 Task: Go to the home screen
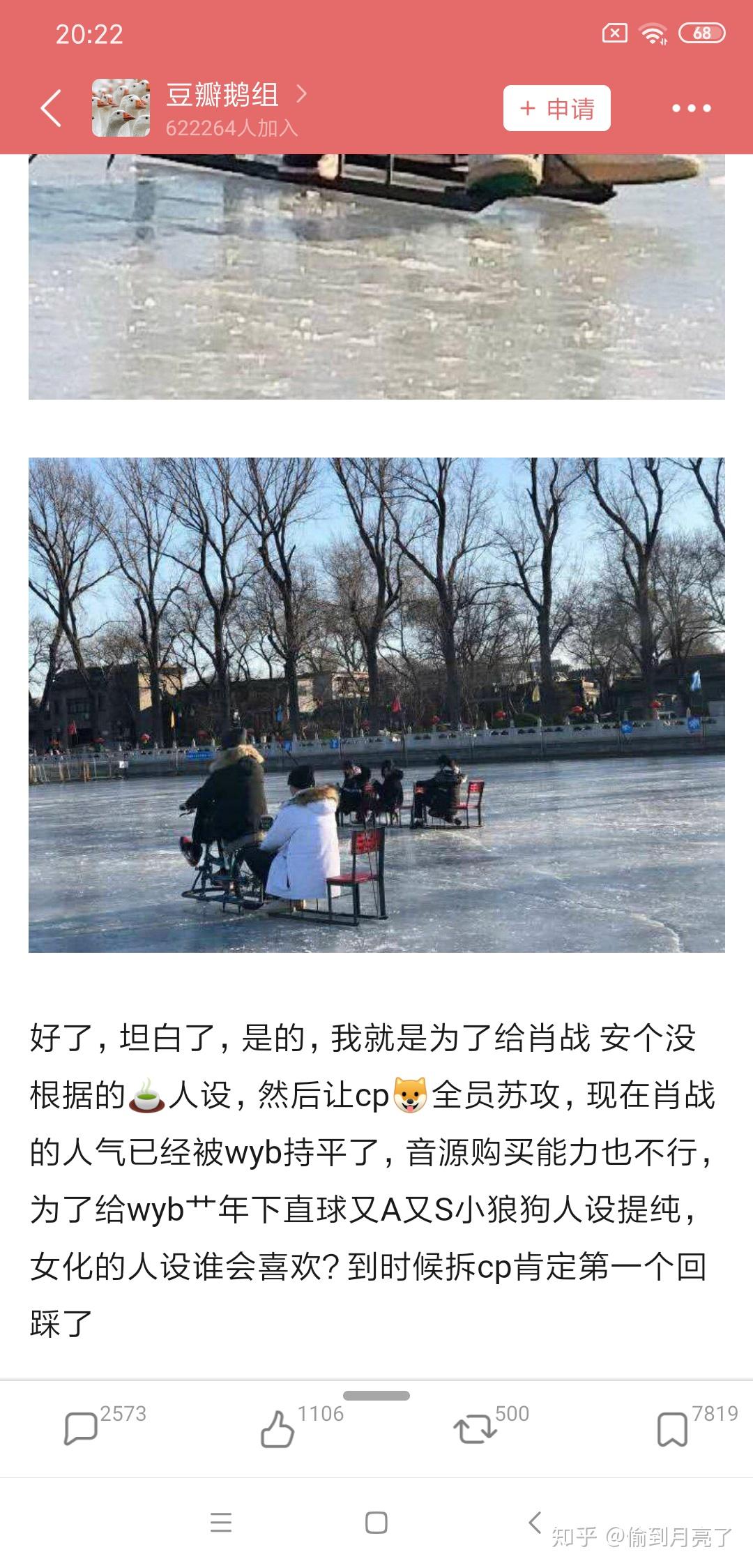[x=376, y=1522]
